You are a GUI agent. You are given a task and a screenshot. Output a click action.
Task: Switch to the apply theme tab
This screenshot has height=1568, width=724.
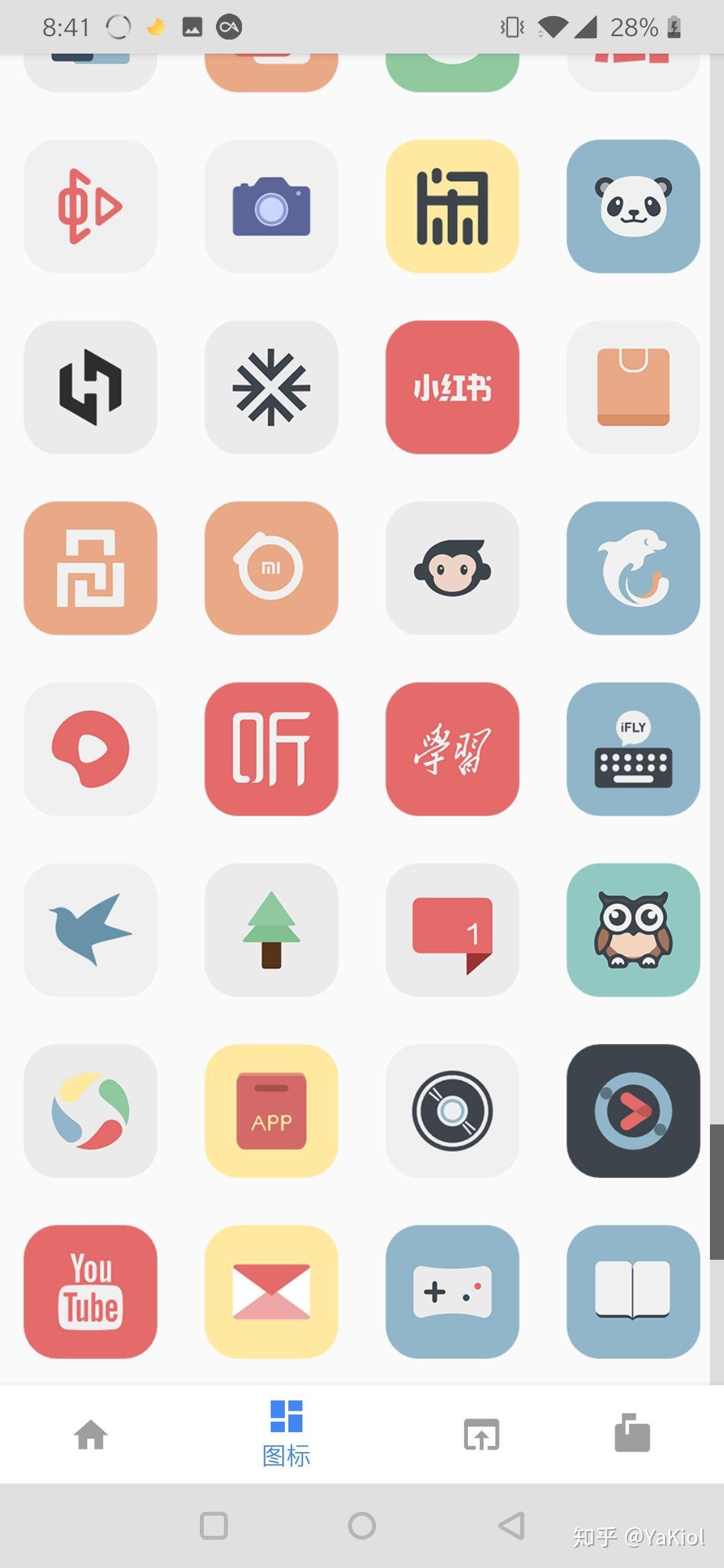tap(481, 1434)
